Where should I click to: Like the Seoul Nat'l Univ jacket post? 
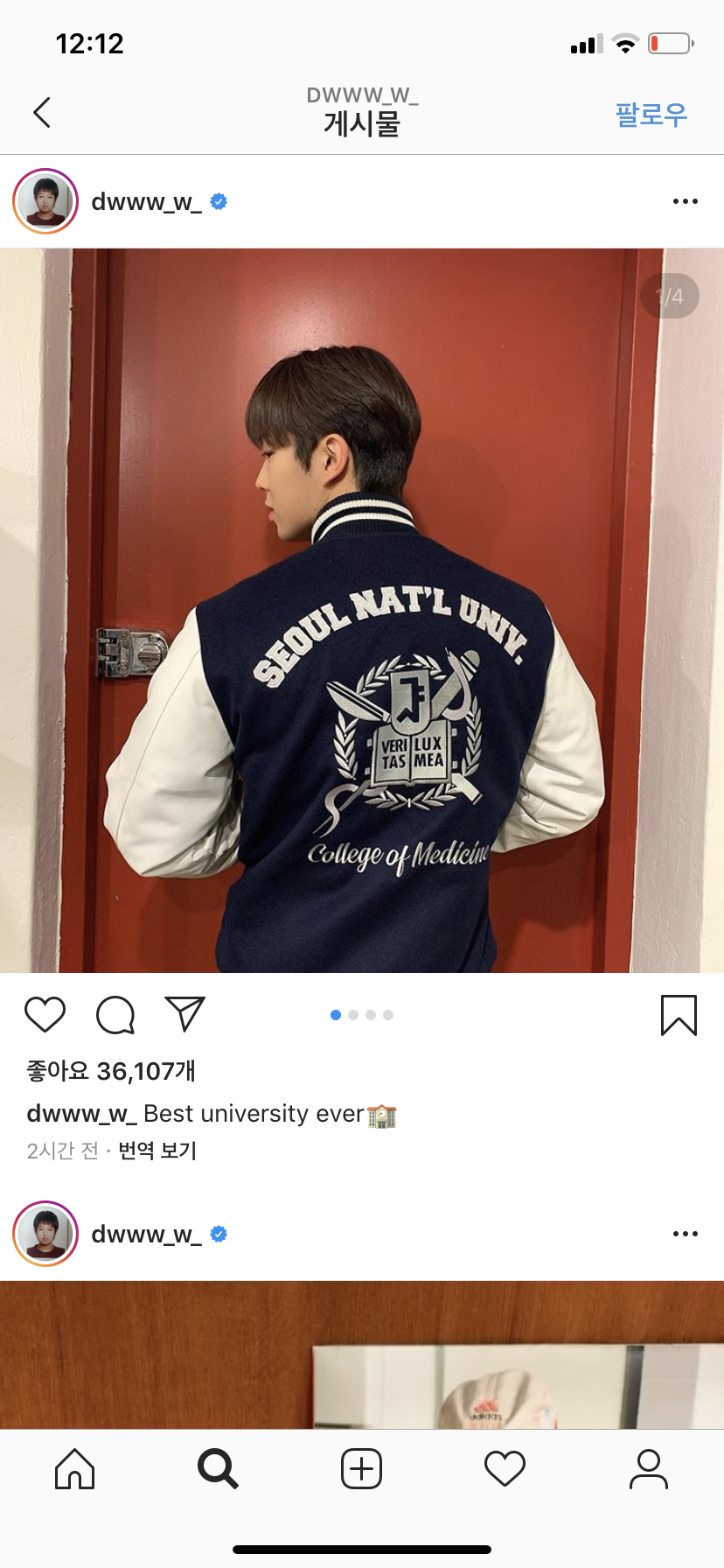click(x=45, y=1015)
